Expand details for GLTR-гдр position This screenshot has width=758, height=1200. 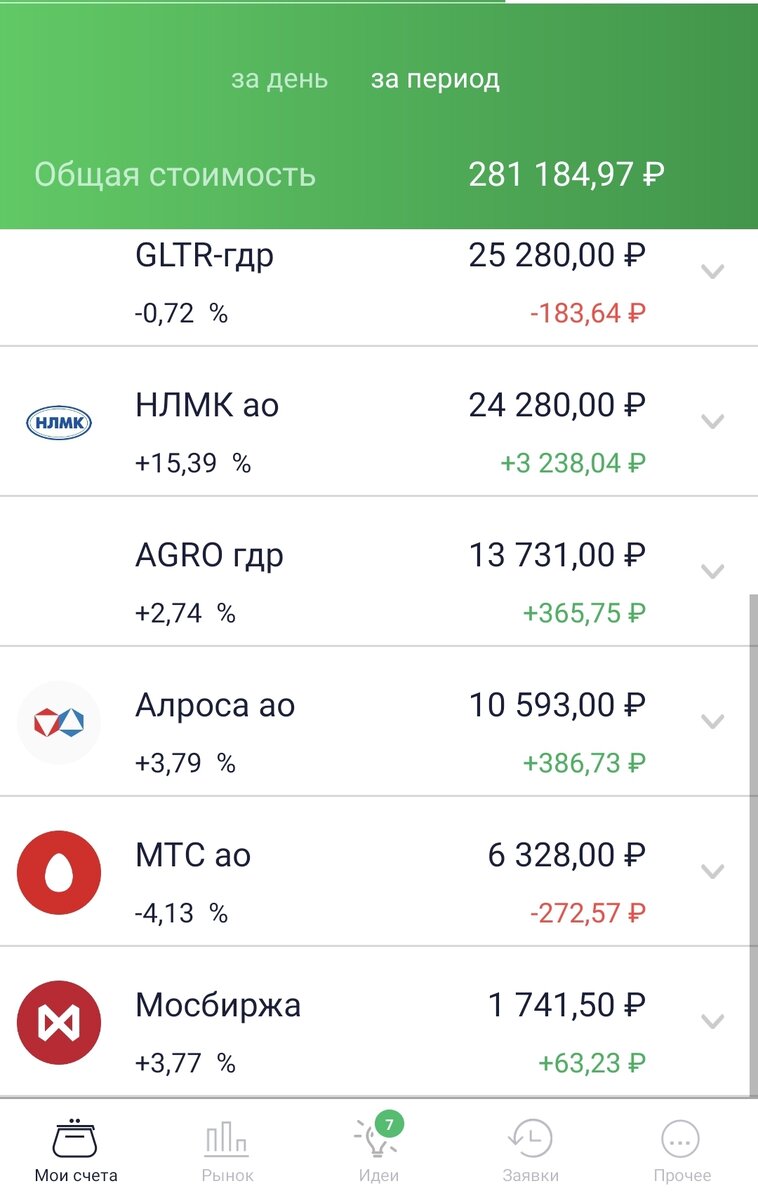coord(711,272)
